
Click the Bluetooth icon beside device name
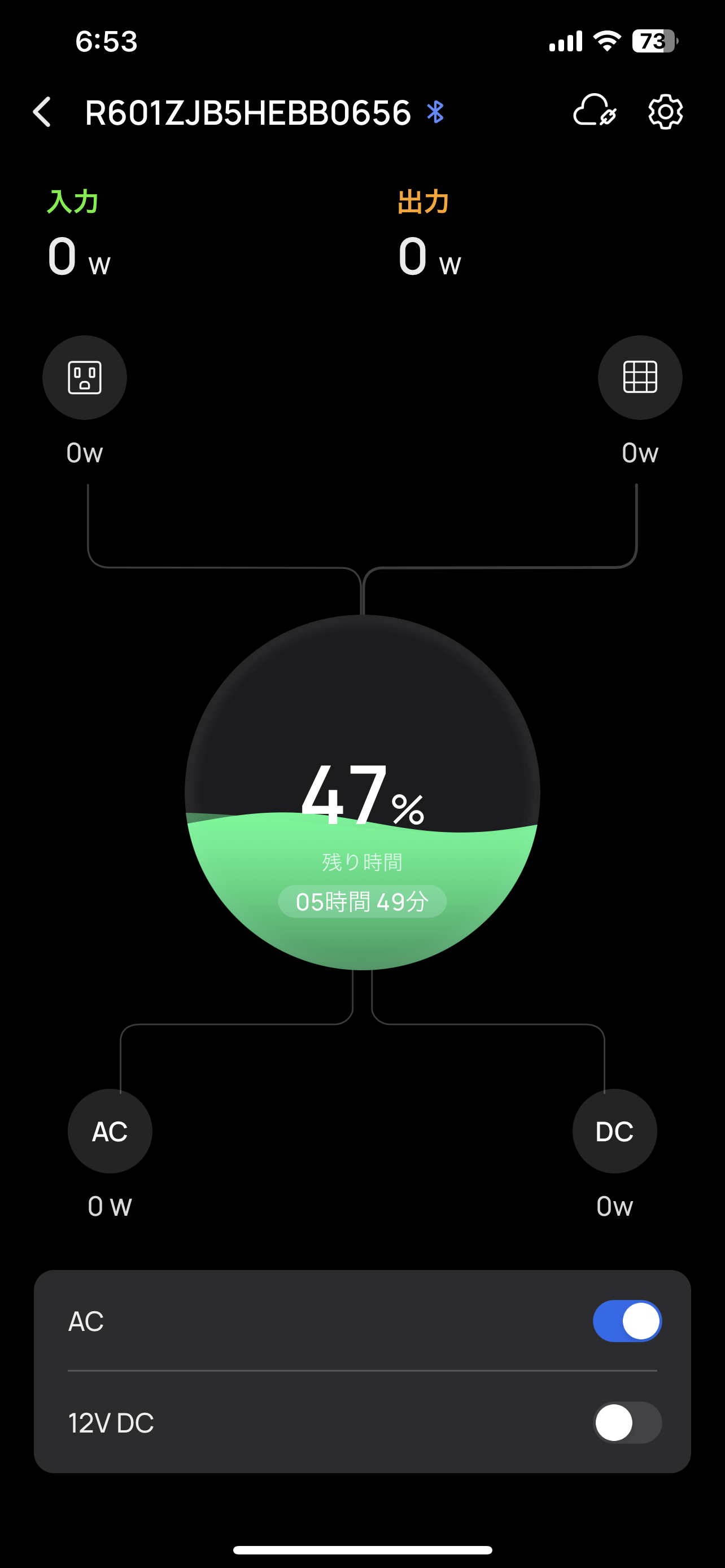click(435, 111)
